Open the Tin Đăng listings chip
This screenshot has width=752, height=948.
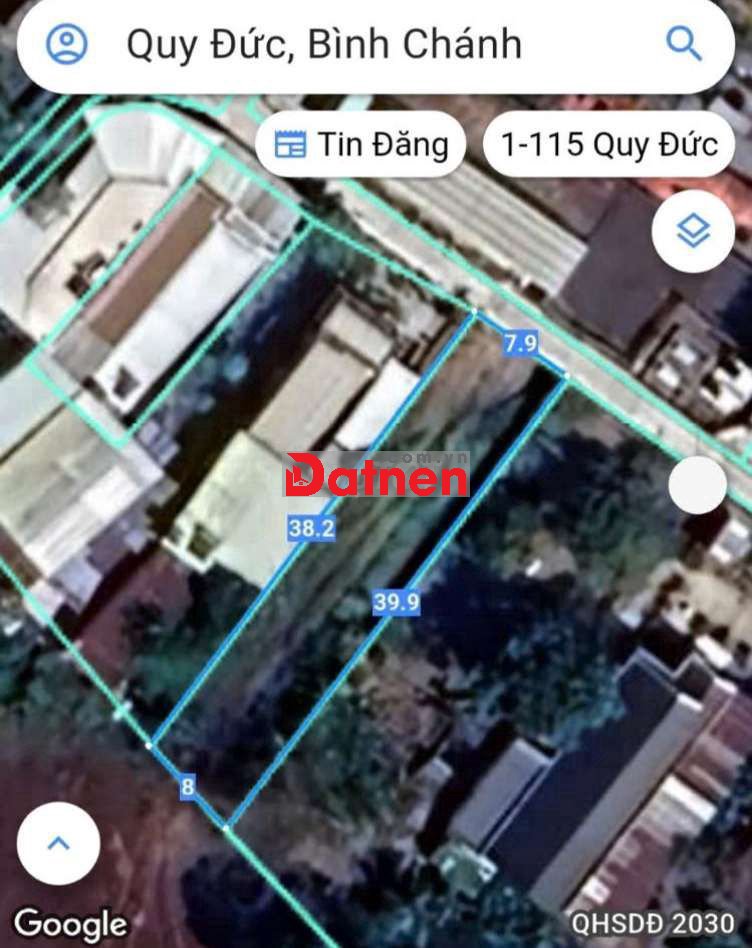(361, 144)
